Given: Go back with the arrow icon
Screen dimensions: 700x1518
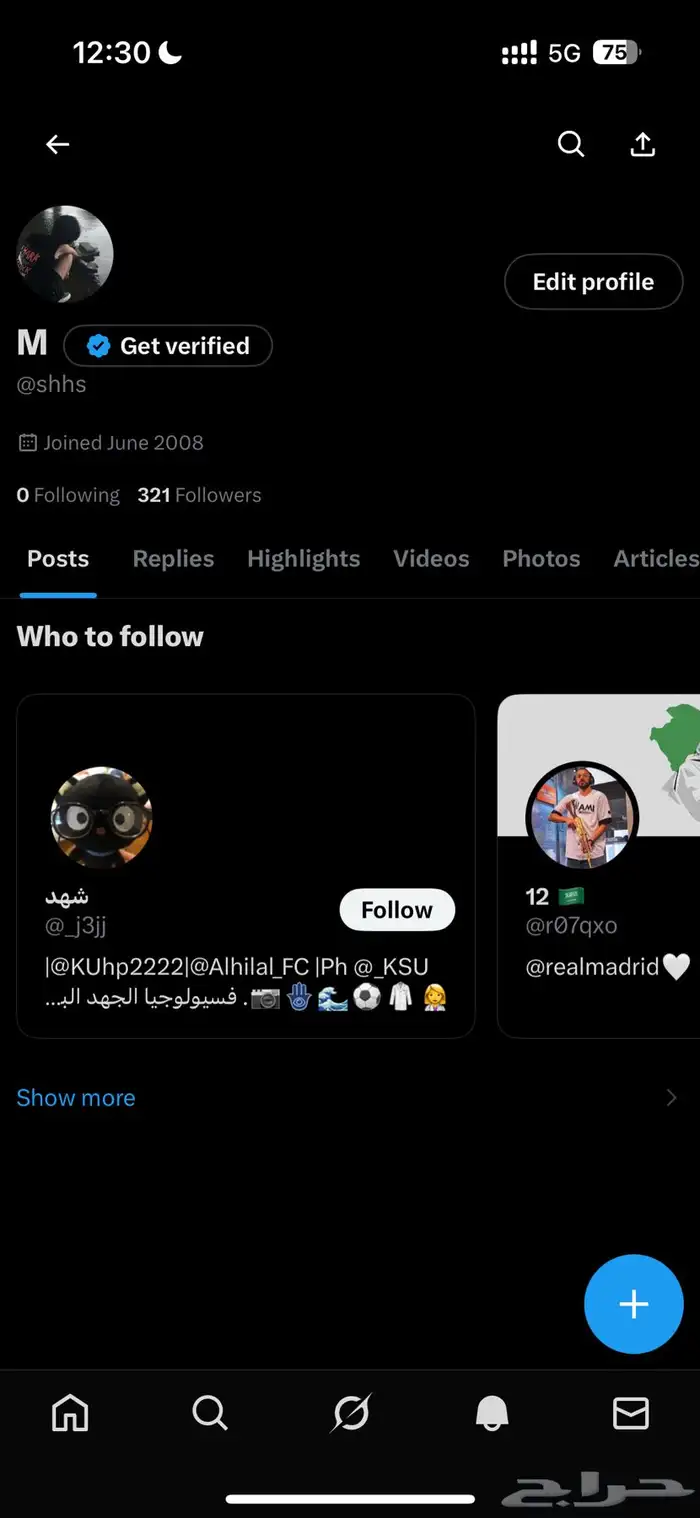Looking at the screenshot, I should [x=57, y=145].
